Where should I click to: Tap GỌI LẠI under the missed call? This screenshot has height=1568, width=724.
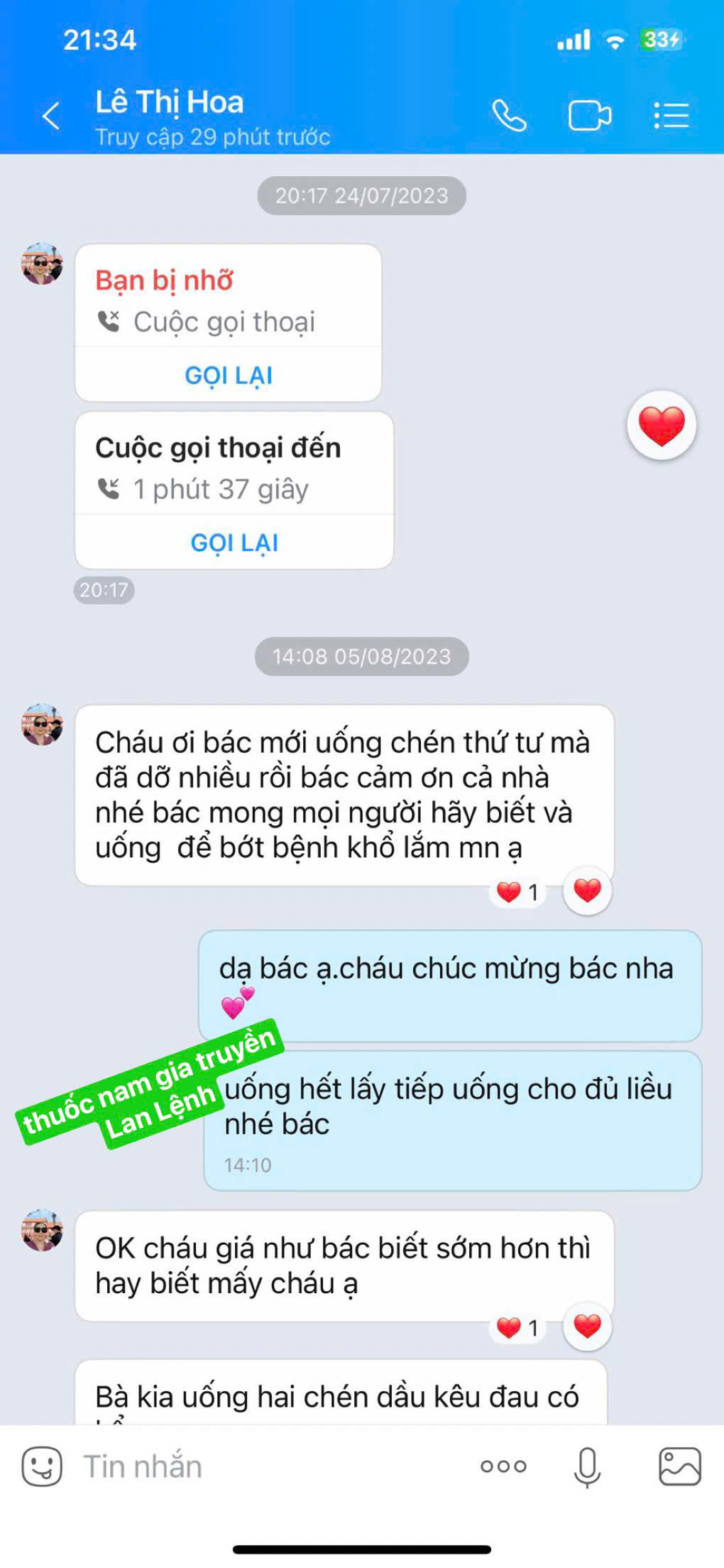tap(229, 375)
